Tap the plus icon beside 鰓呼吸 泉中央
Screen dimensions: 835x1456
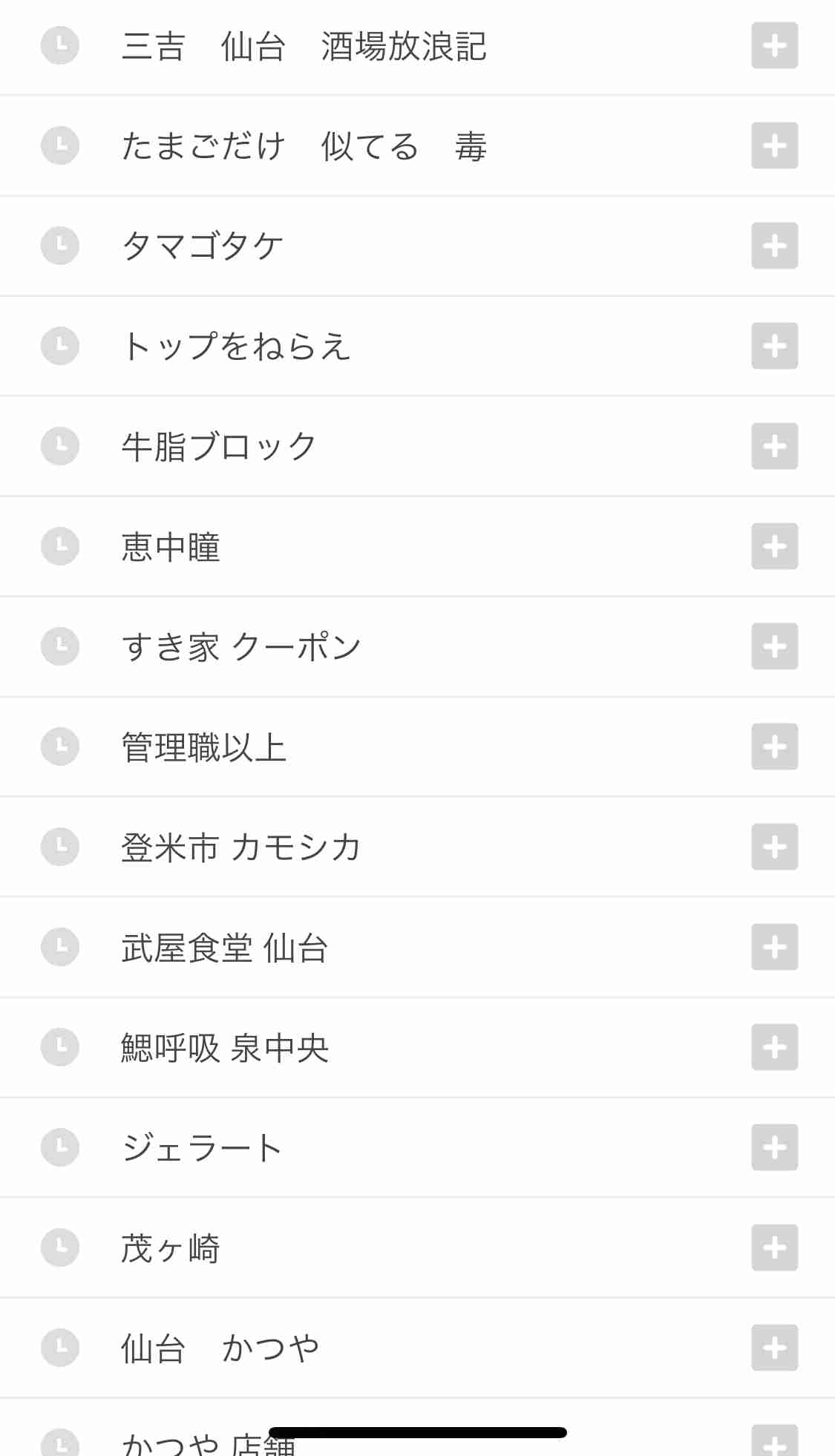click(774, 1047)
